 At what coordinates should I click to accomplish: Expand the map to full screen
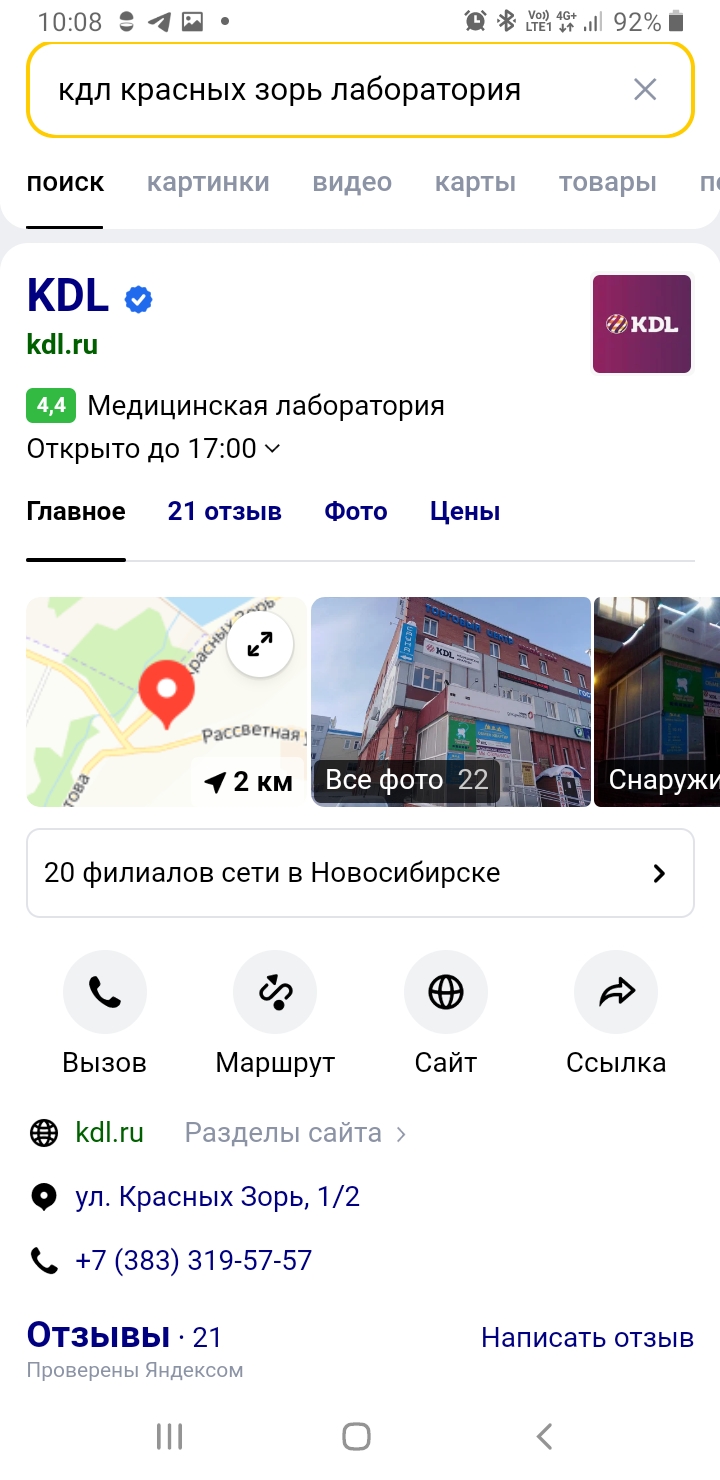pyautogui.click(x=260, y=645)
